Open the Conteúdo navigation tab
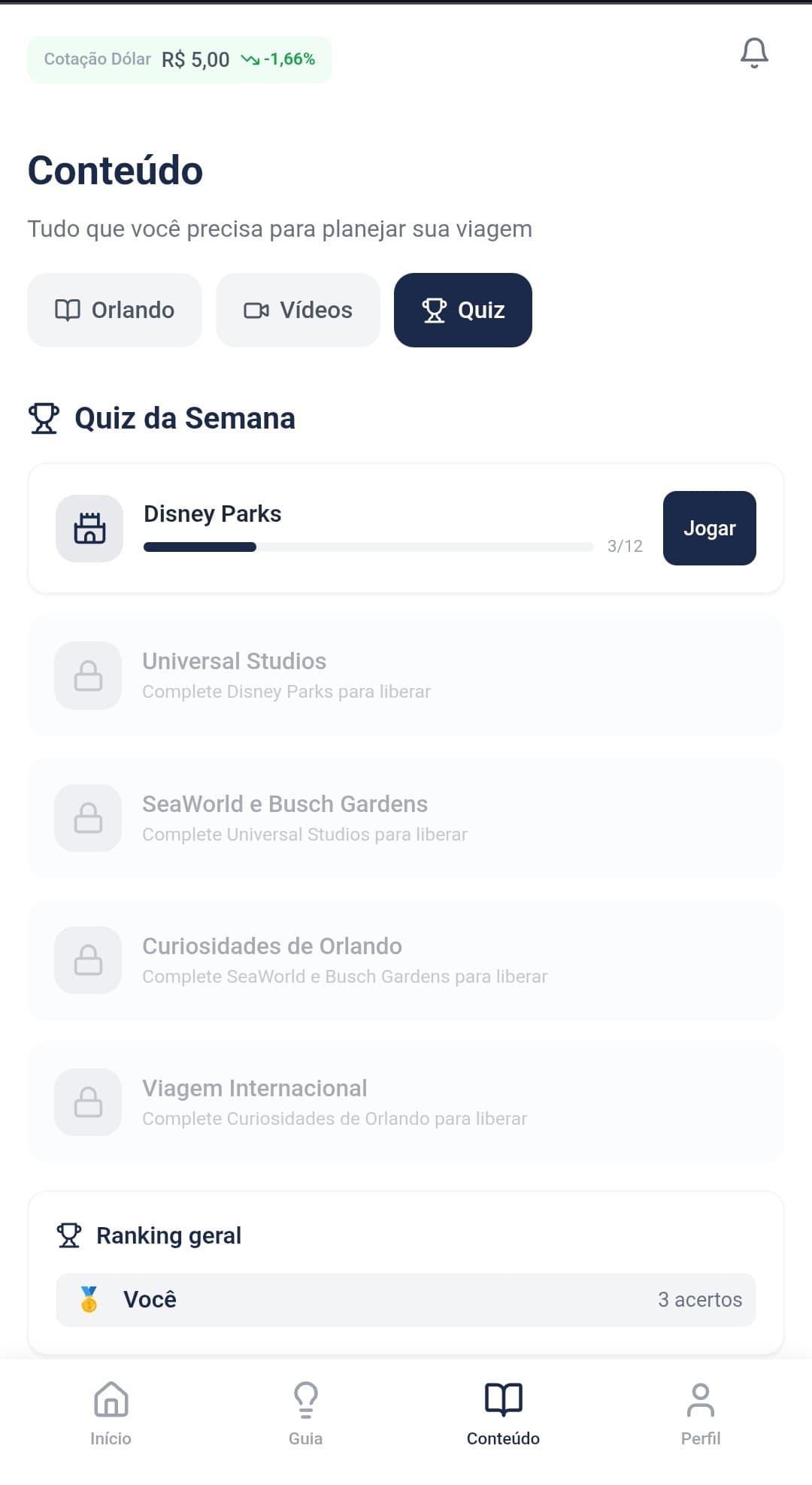Screen dimensions: 812x1485 pyautogui.click(x=502, y=1412)
